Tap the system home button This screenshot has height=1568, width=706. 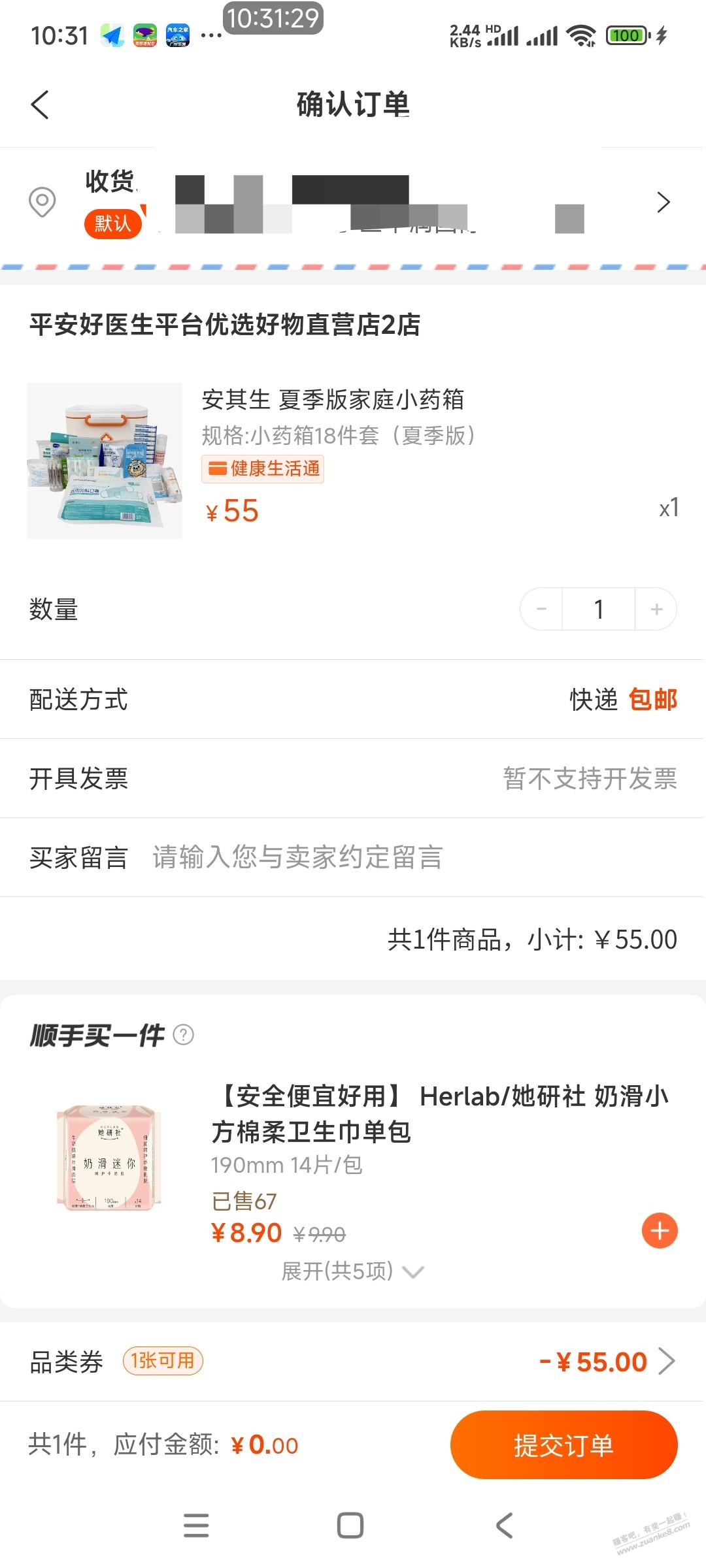pyautogui.click(x=350, y=1526)
